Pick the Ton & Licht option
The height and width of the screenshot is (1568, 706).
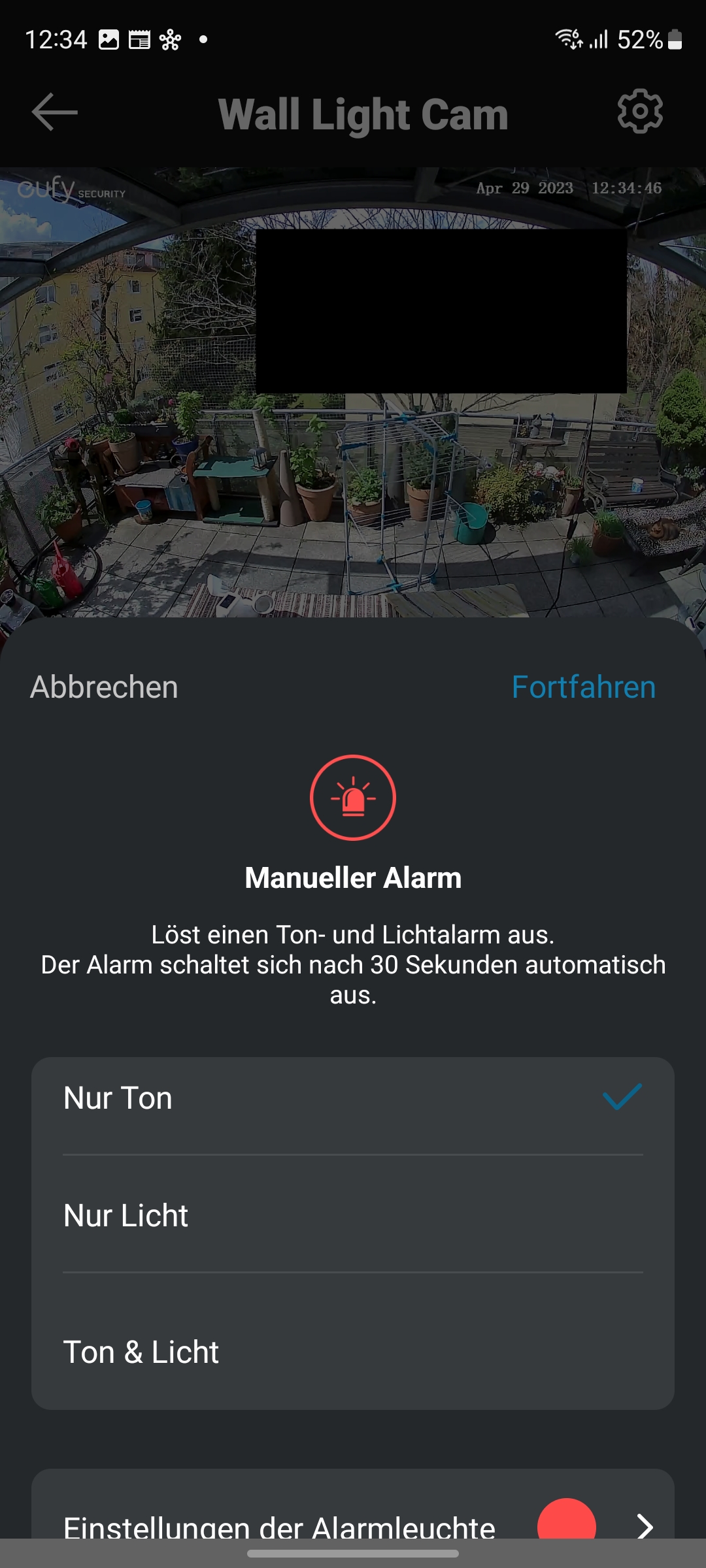point(353,1352)
